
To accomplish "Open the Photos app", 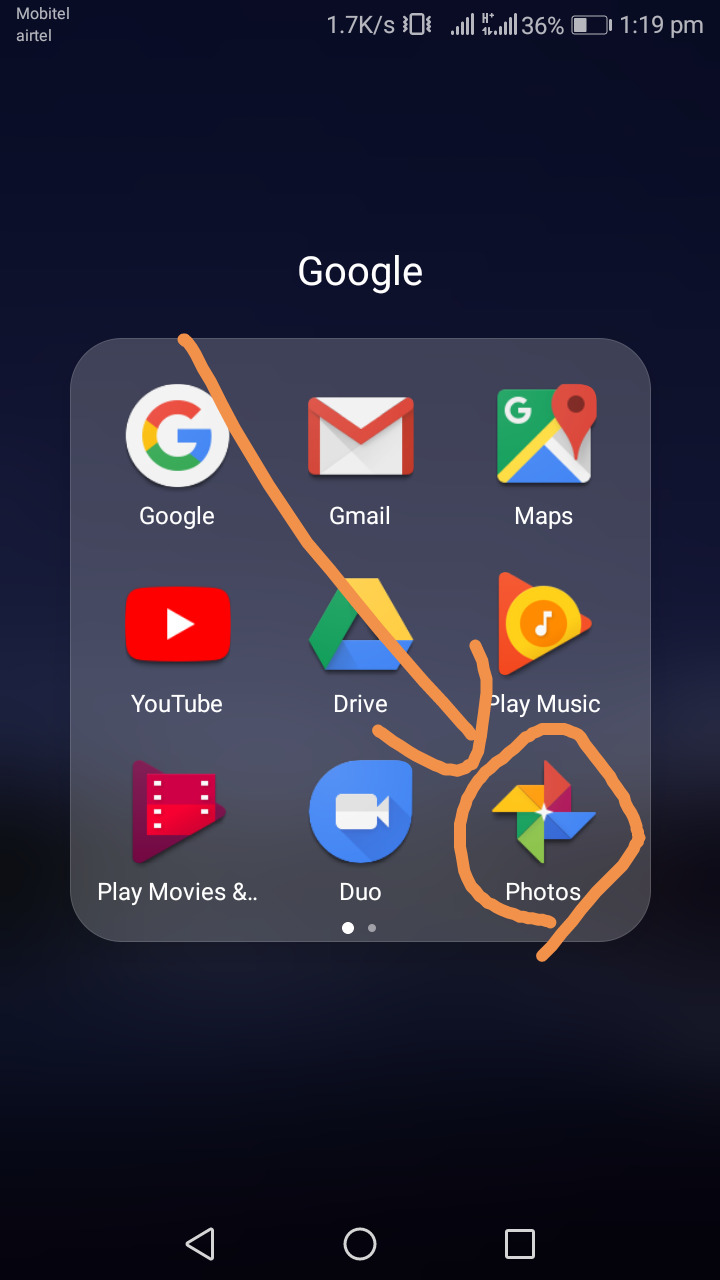I will (x=544, y=813).
